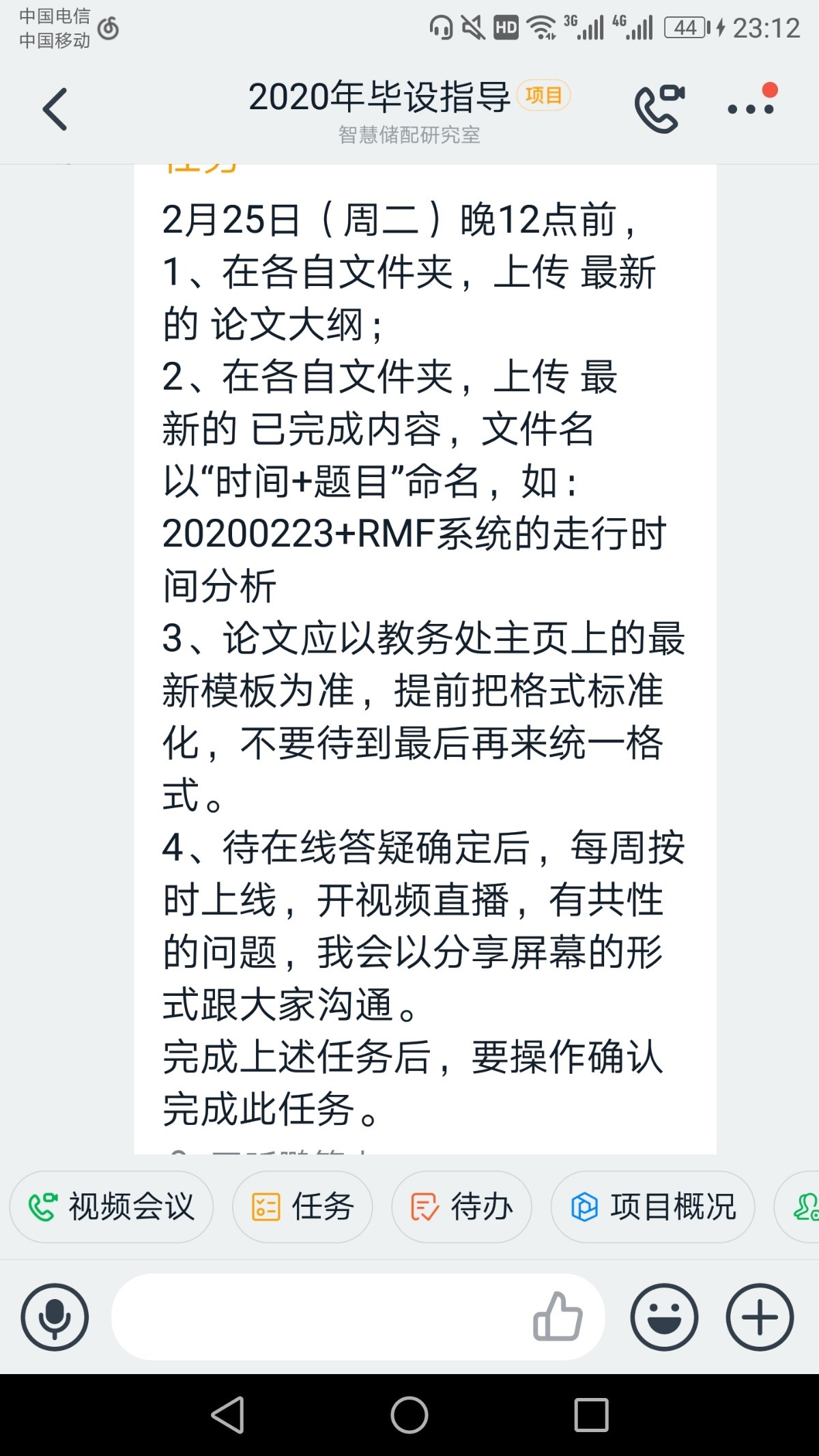Open the emoji picker
Screen dimensions: 819x1456
(663, 1317)
